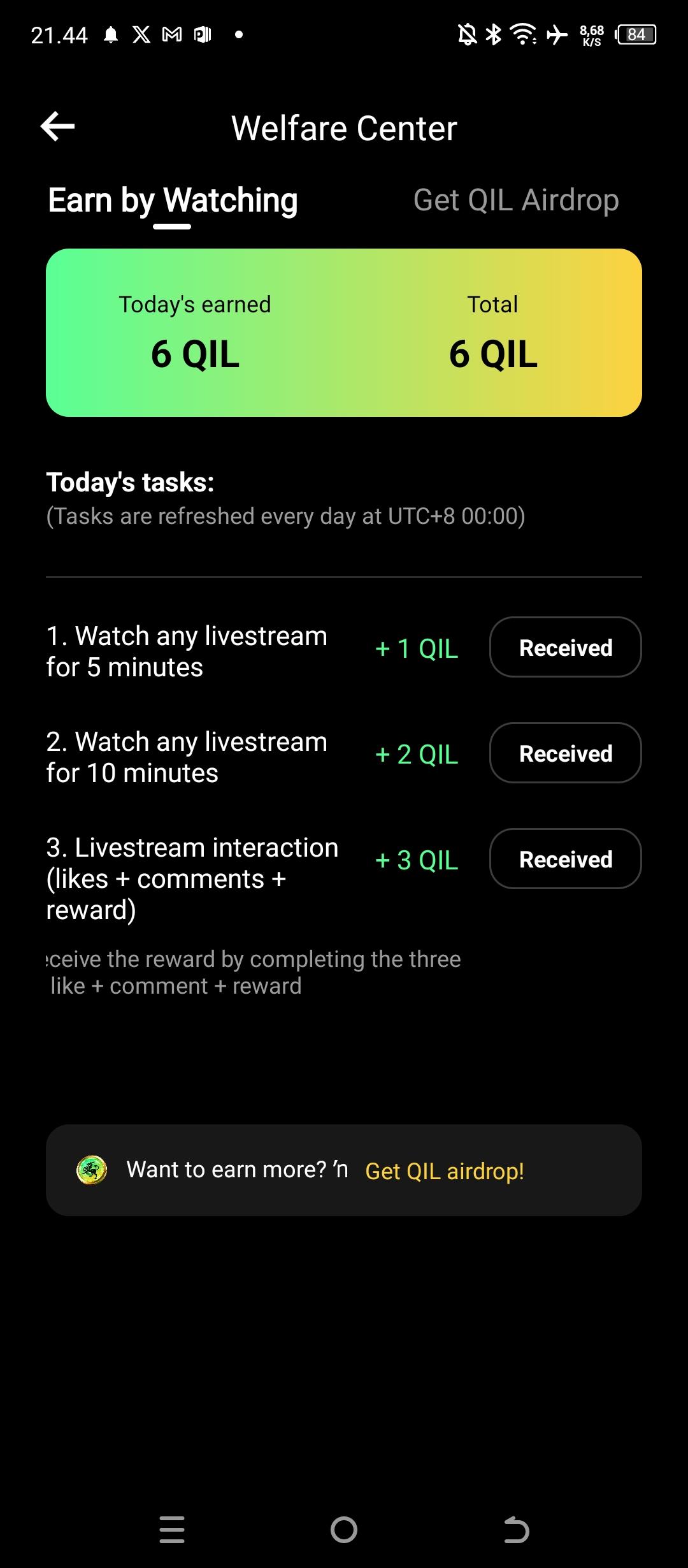Image resolution: width=688 pixels, height=1568 pixels.
Task: Open recent apps from the navigation bar
Action: tap(172, 1530)
